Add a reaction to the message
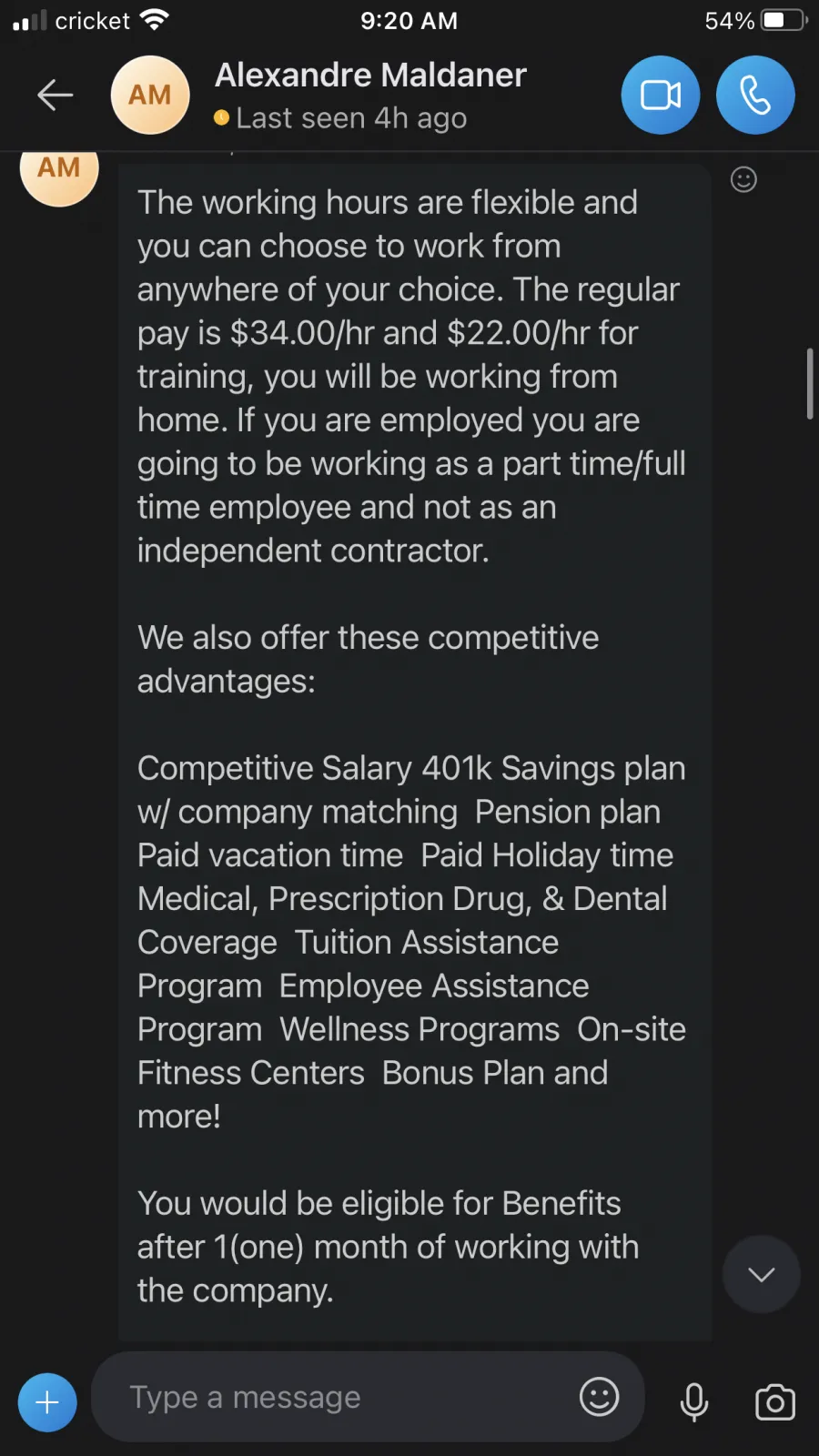The width and height of the screenshot is (819, 1456). click(743, 179)
